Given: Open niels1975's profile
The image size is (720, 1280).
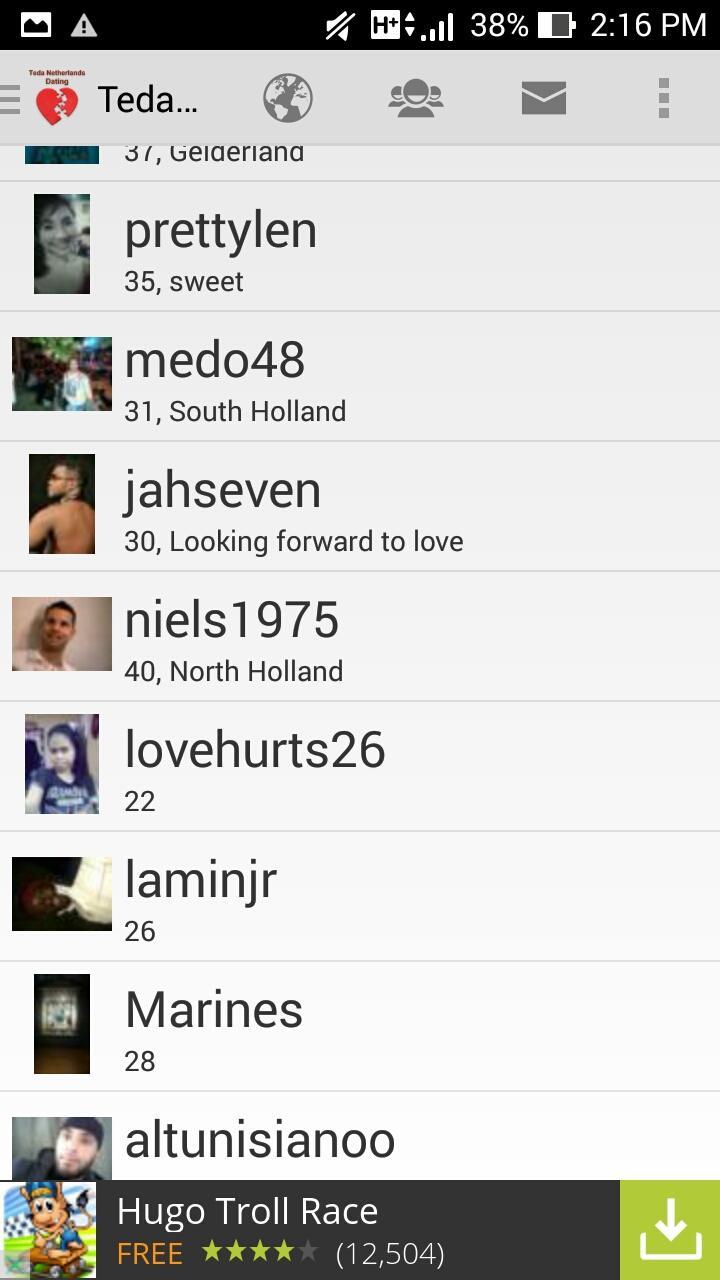Looking at the screenshot, I should (x=360, y=637).
